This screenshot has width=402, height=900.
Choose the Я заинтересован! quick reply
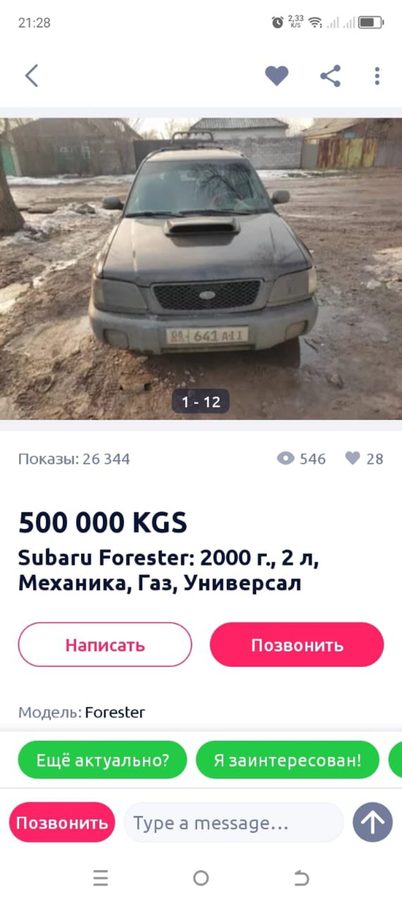pyautogui.click(x=288, y=760)
